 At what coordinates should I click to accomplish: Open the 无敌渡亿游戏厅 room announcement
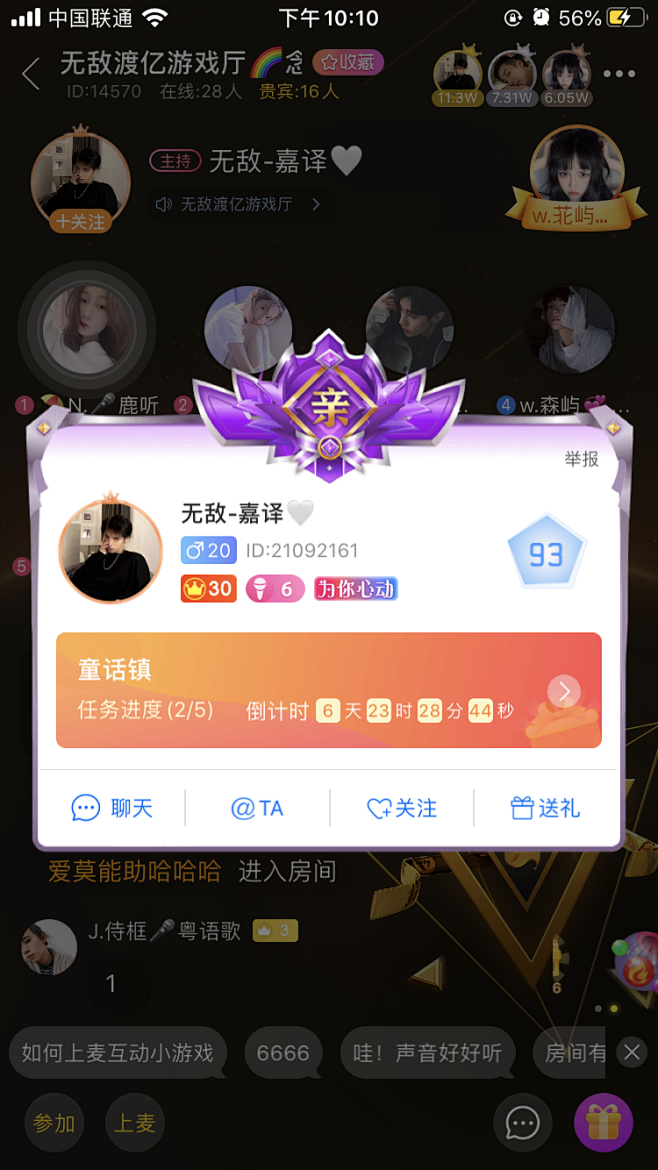point(237,204)
